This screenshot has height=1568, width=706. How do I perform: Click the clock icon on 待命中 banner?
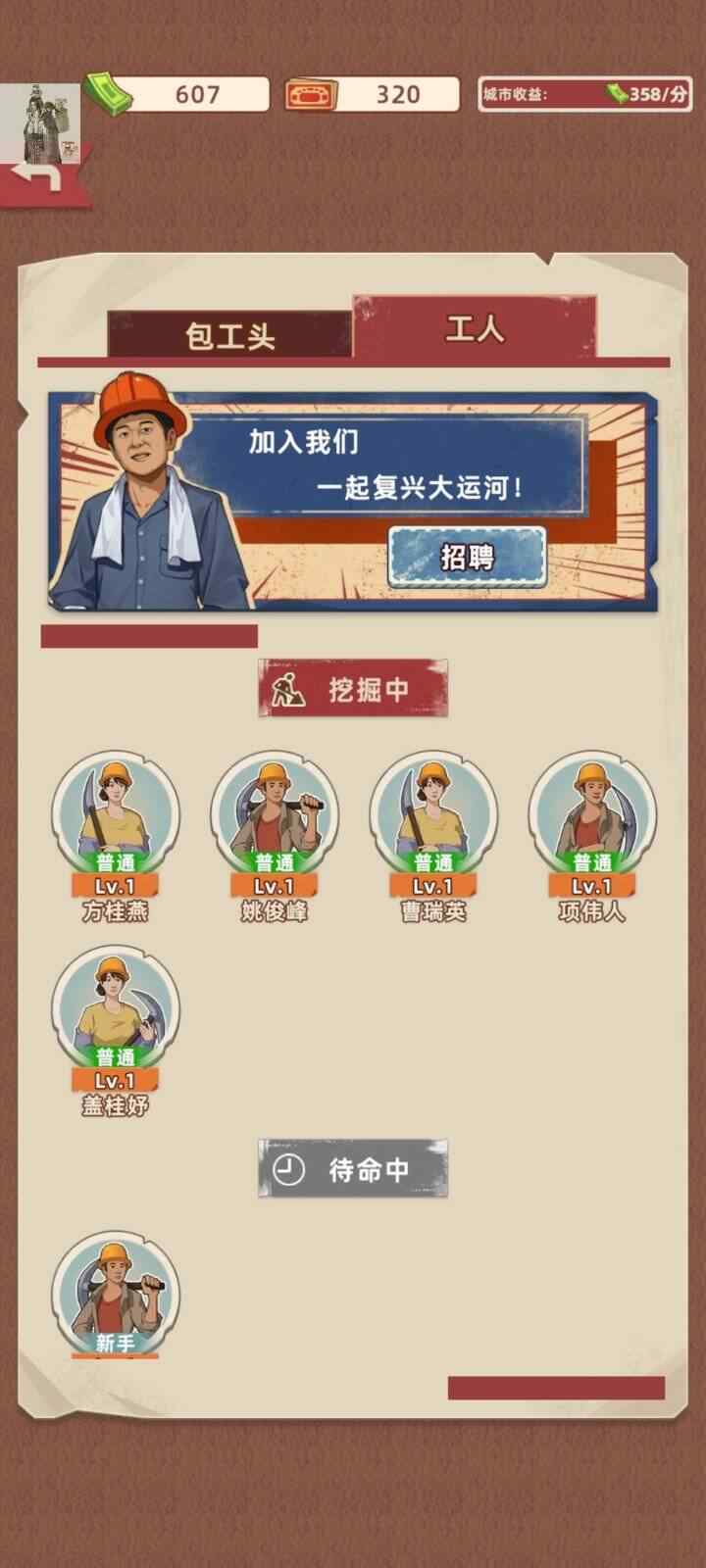(x=286, y=1168)
